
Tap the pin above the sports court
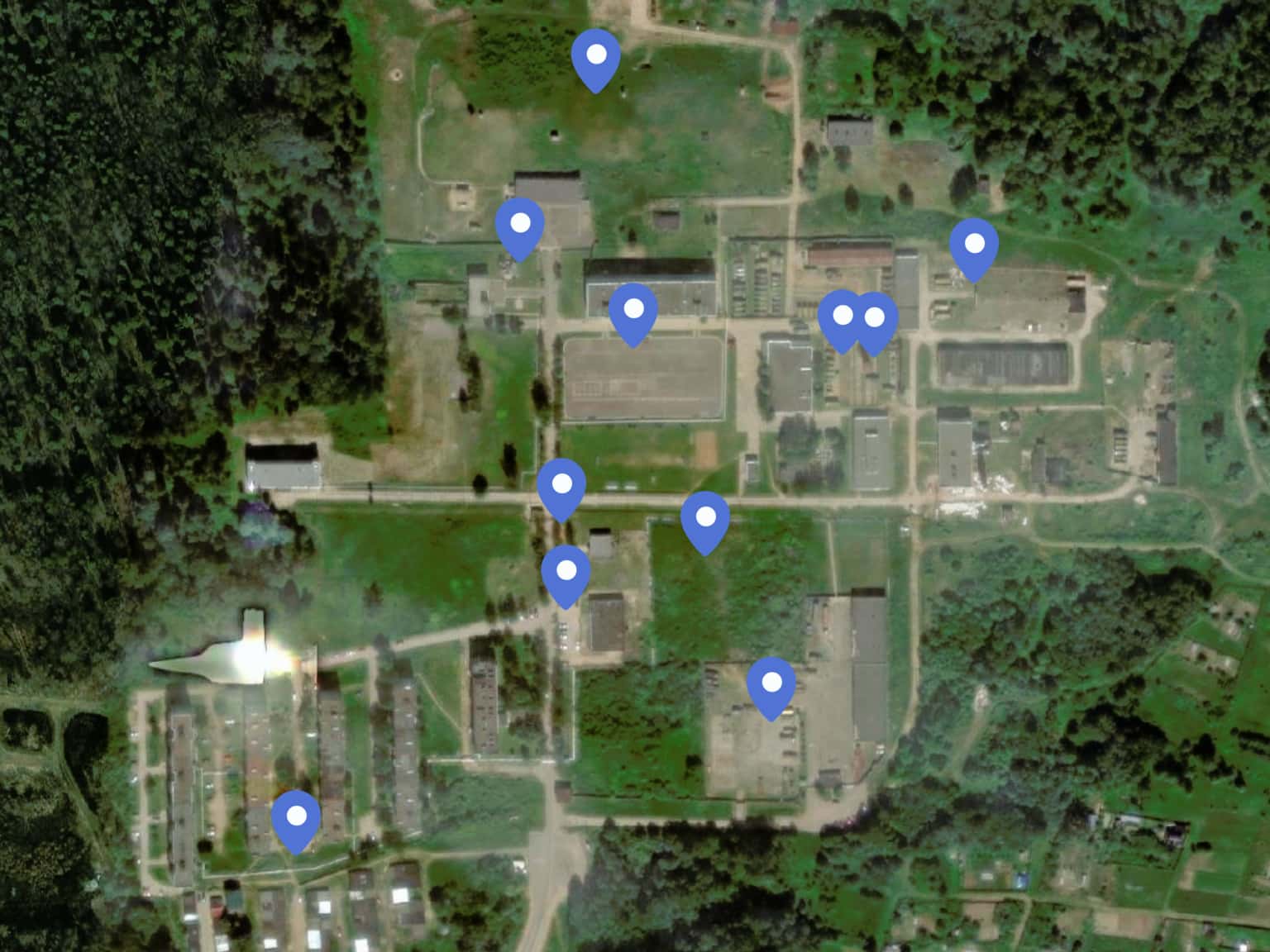[x=633, y=312]
